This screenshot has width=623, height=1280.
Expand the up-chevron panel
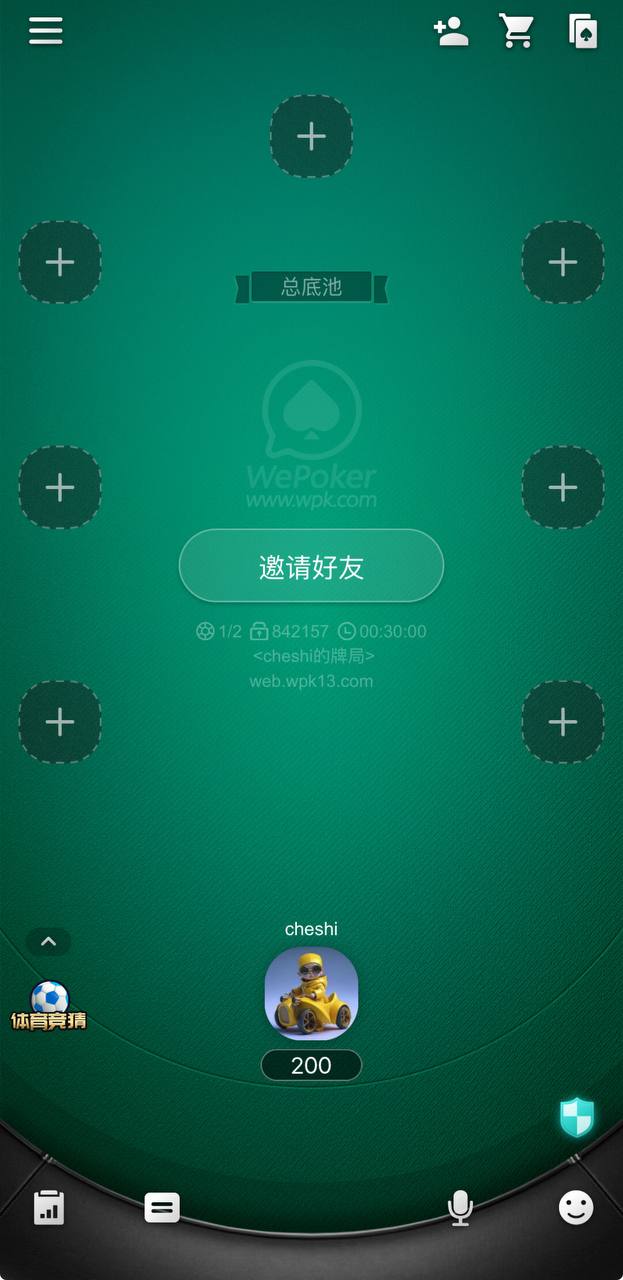[x=48, y=941]
